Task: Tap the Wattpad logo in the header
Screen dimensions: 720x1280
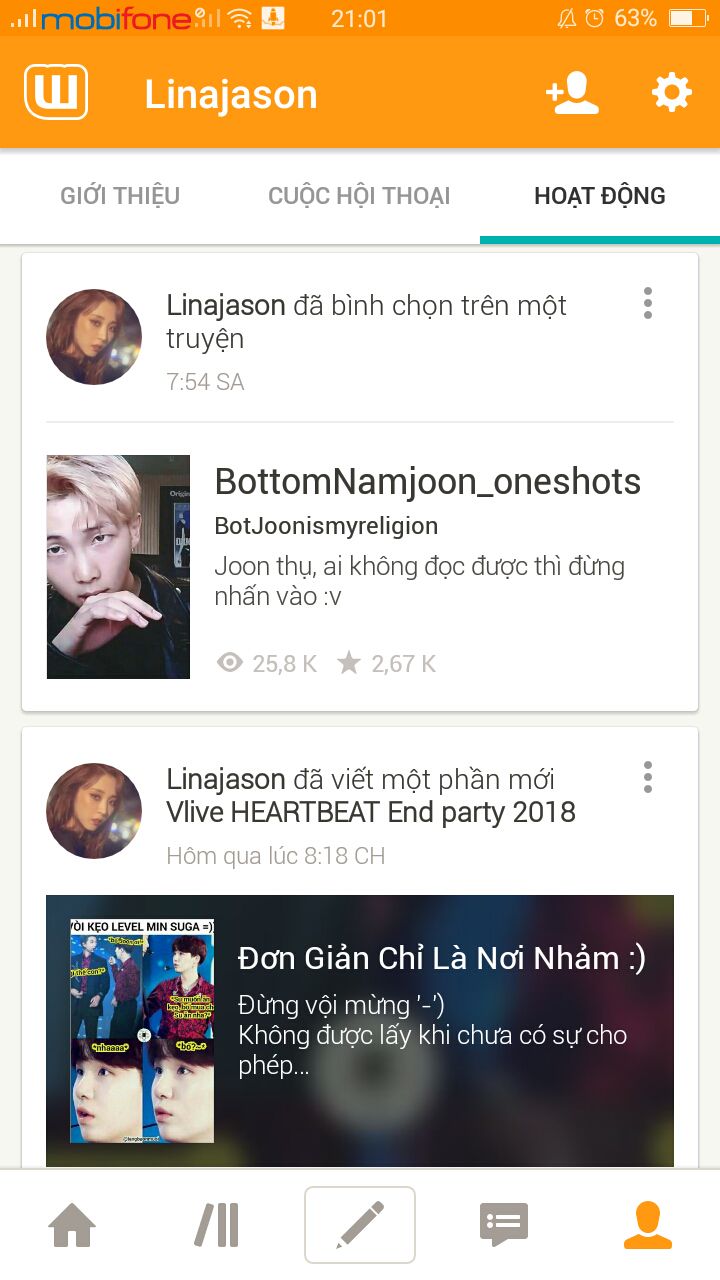Action: (x=56, y=93)
